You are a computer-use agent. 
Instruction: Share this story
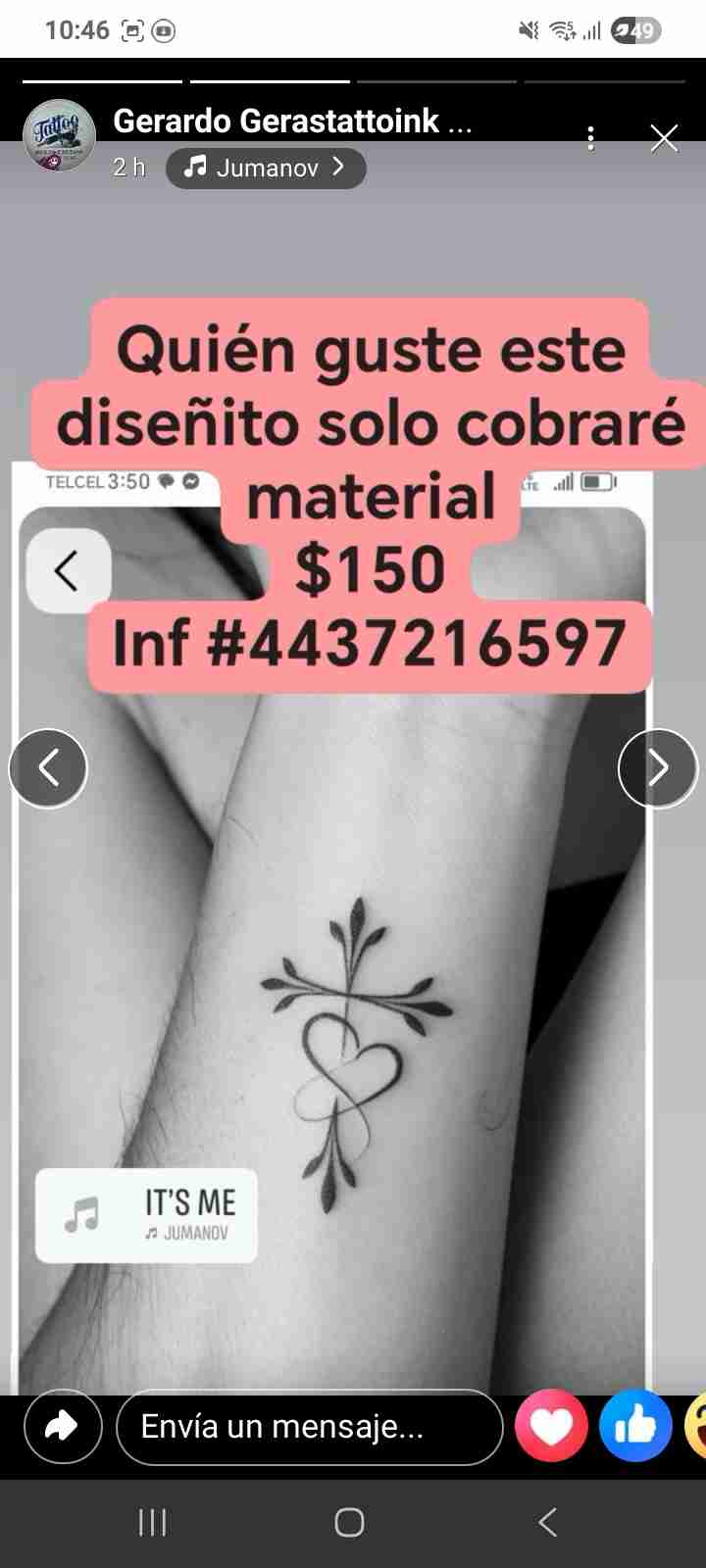pyautogui.click(x=63, y=1426)
